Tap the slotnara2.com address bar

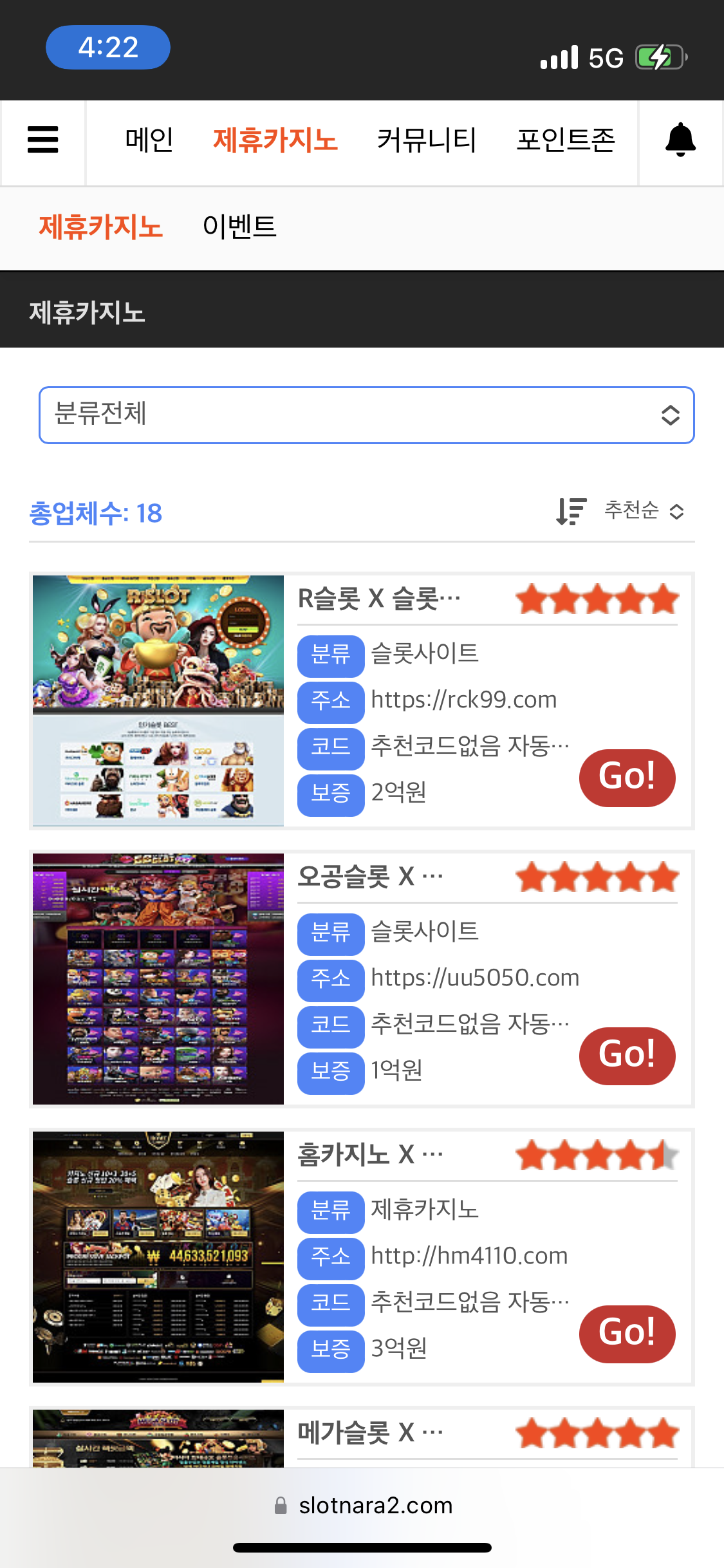point(363,1506)
